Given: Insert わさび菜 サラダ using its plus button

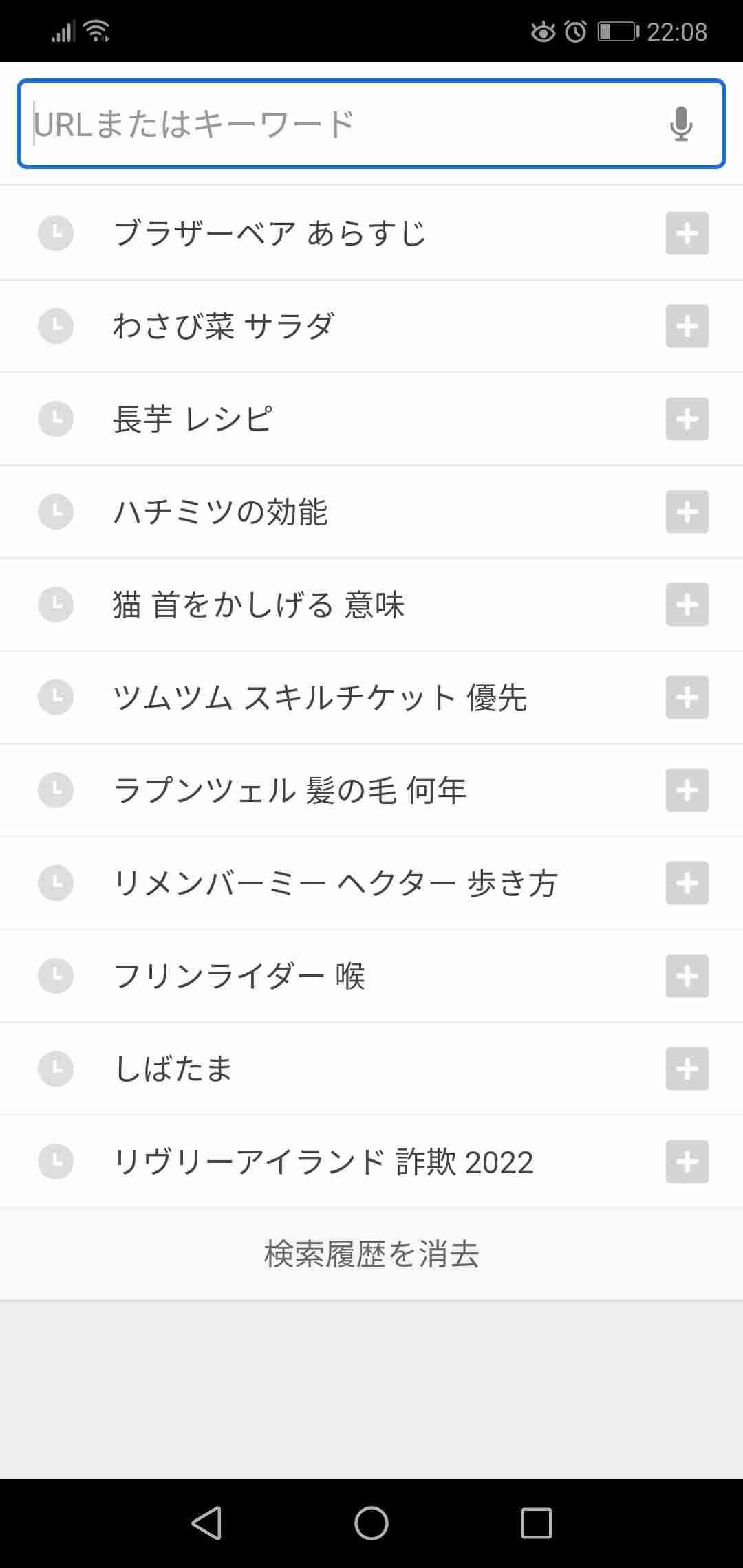Looking at the screenshot, I should point(687,326).
